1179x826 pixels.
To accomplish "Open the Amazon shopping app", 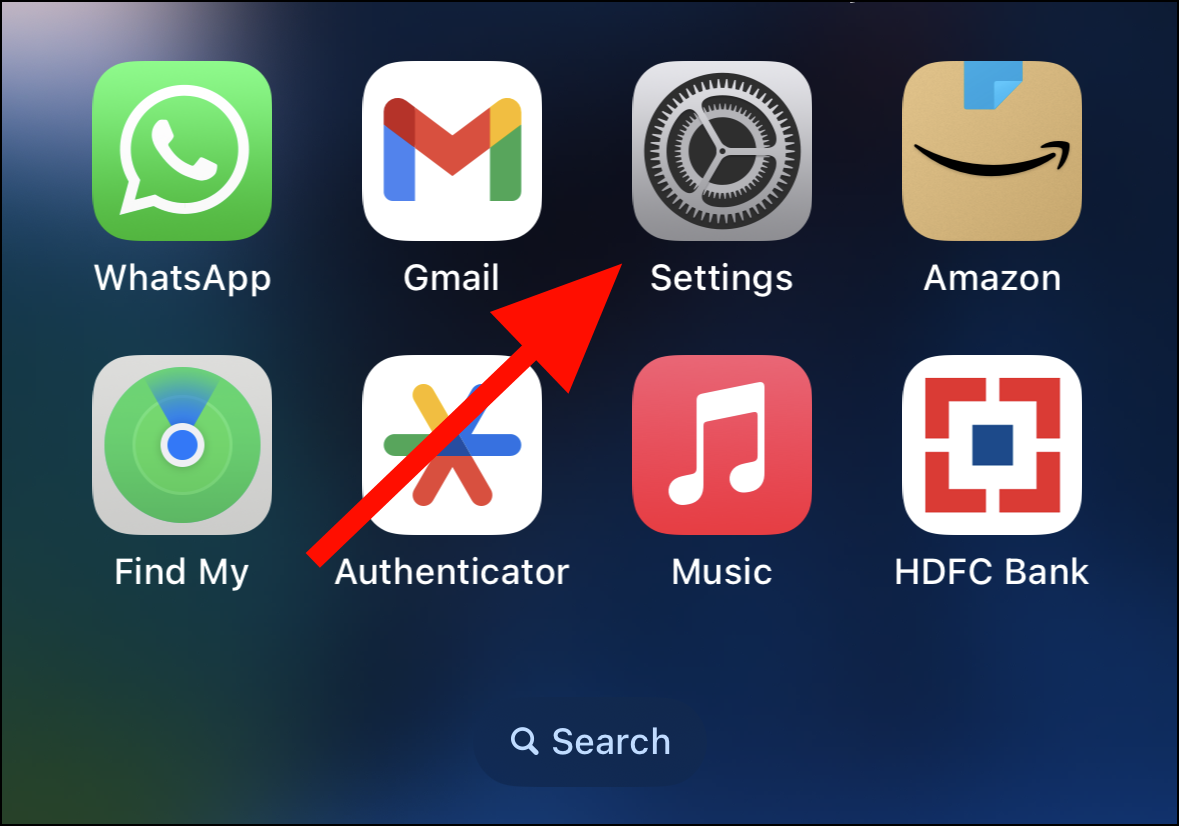I will pos(992,151).
